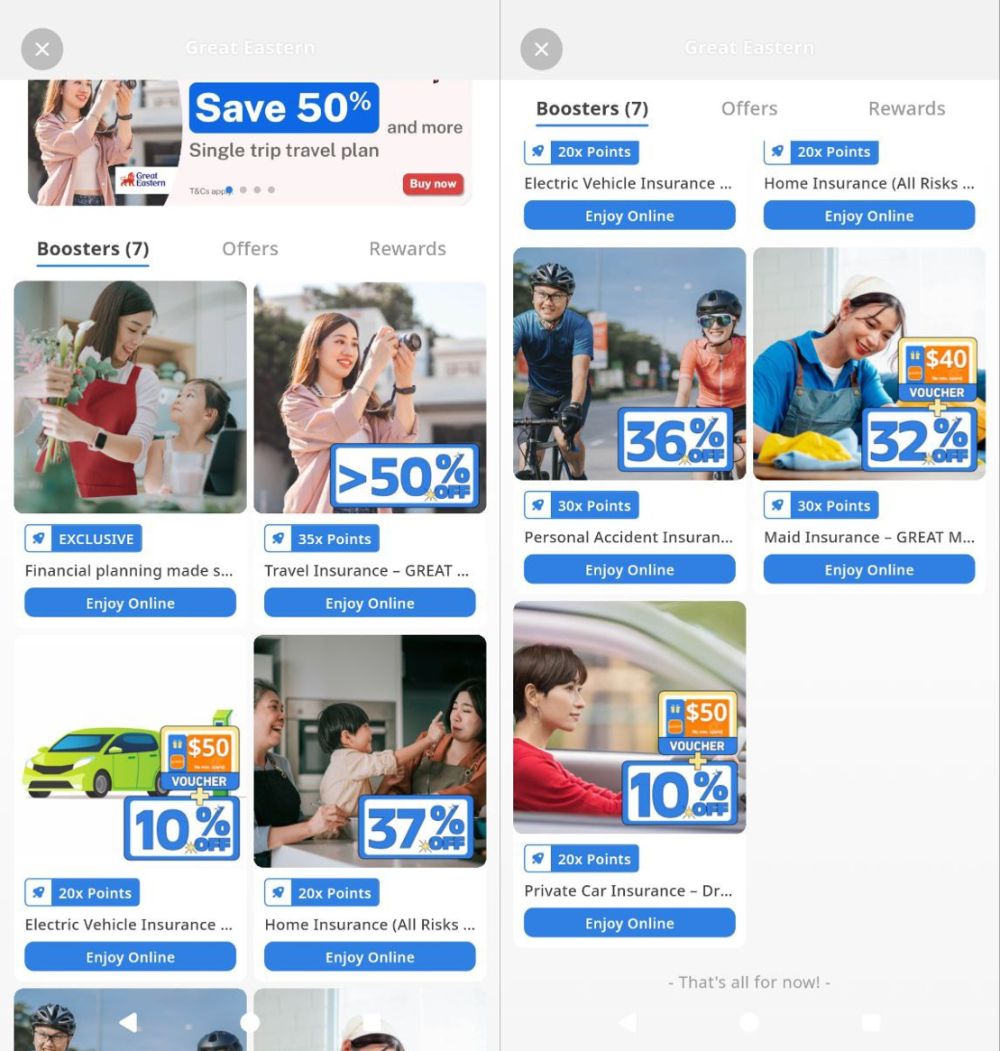Open the Home Insurance 37% off image
Viewport: 1000px width, 1051px height.
pyautogui.click(x=369, y=750)
